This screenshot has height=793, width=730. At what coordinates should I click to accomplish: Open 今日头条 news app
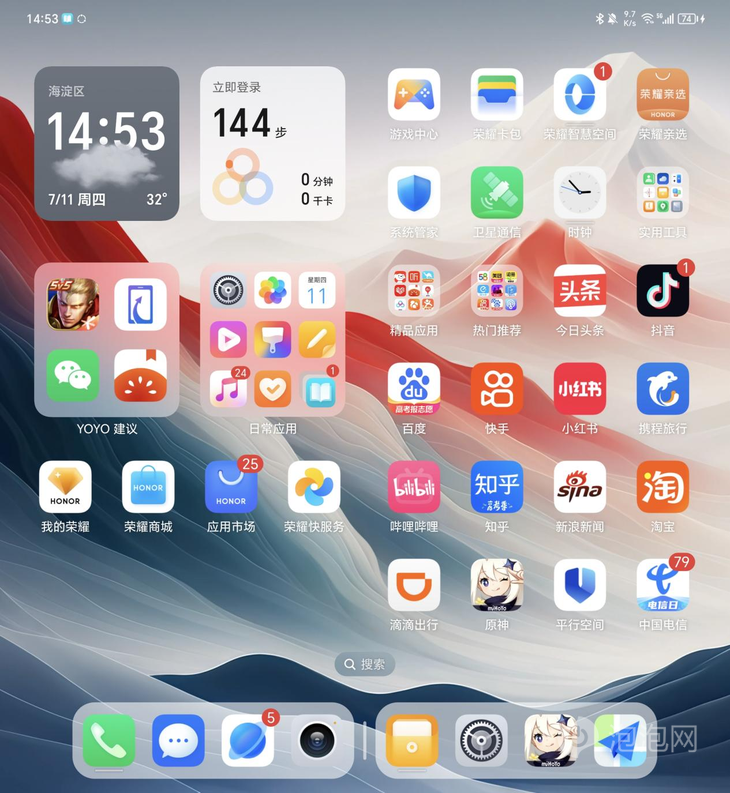[580, 291]
